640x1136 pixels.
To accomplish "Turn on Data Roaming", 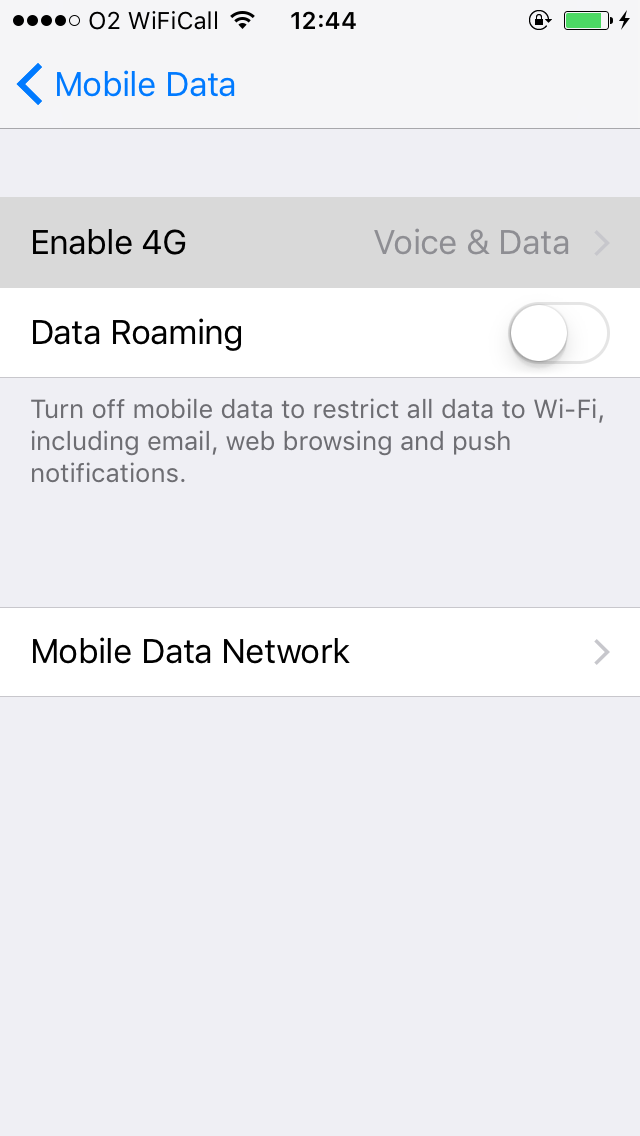I will (559, 333).
